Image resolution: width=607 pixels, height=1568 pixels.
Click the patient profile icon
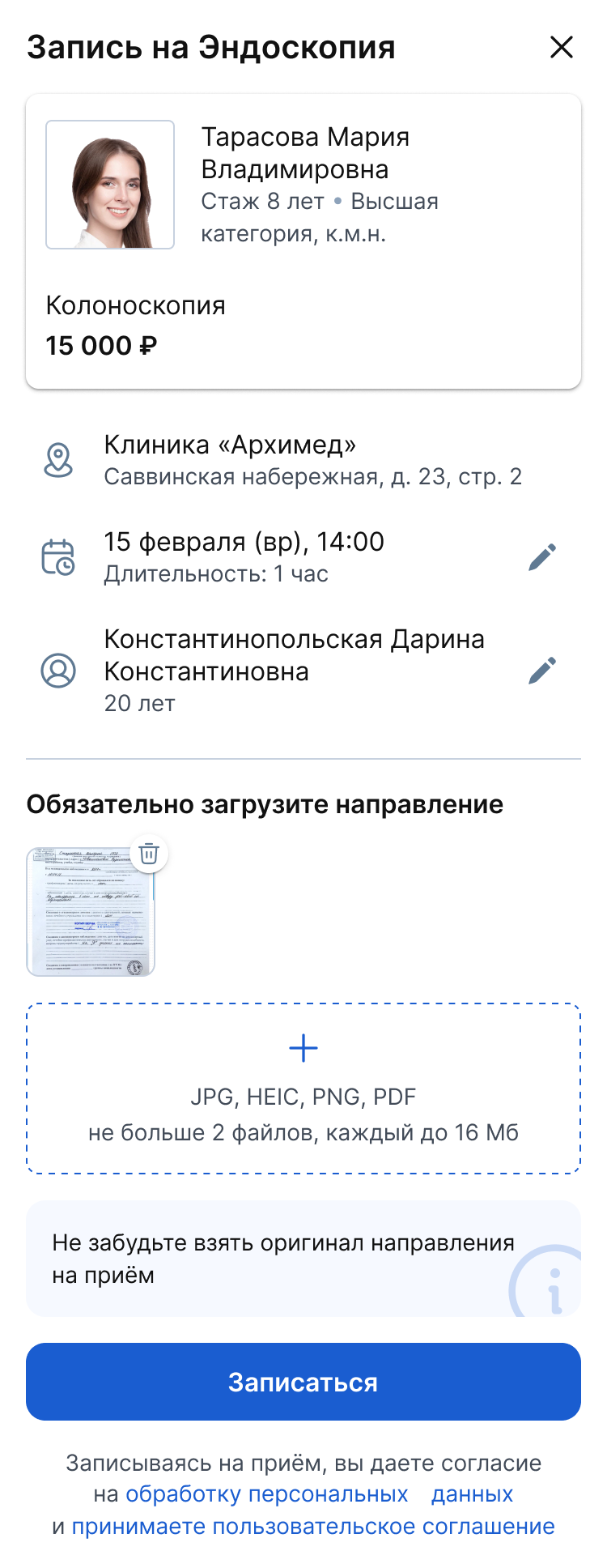tap(57, 671)
